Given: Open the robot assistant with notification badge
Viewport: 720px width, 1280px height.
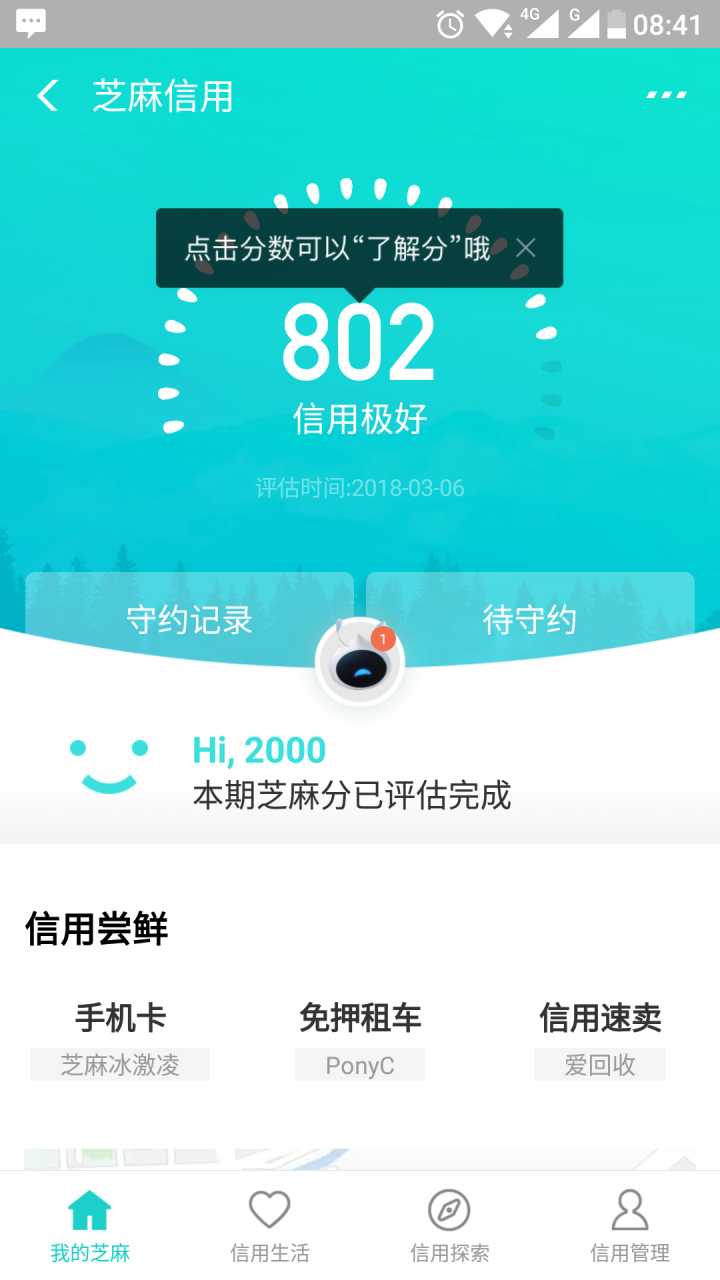Looking at the screenshot, I should 360,664.
